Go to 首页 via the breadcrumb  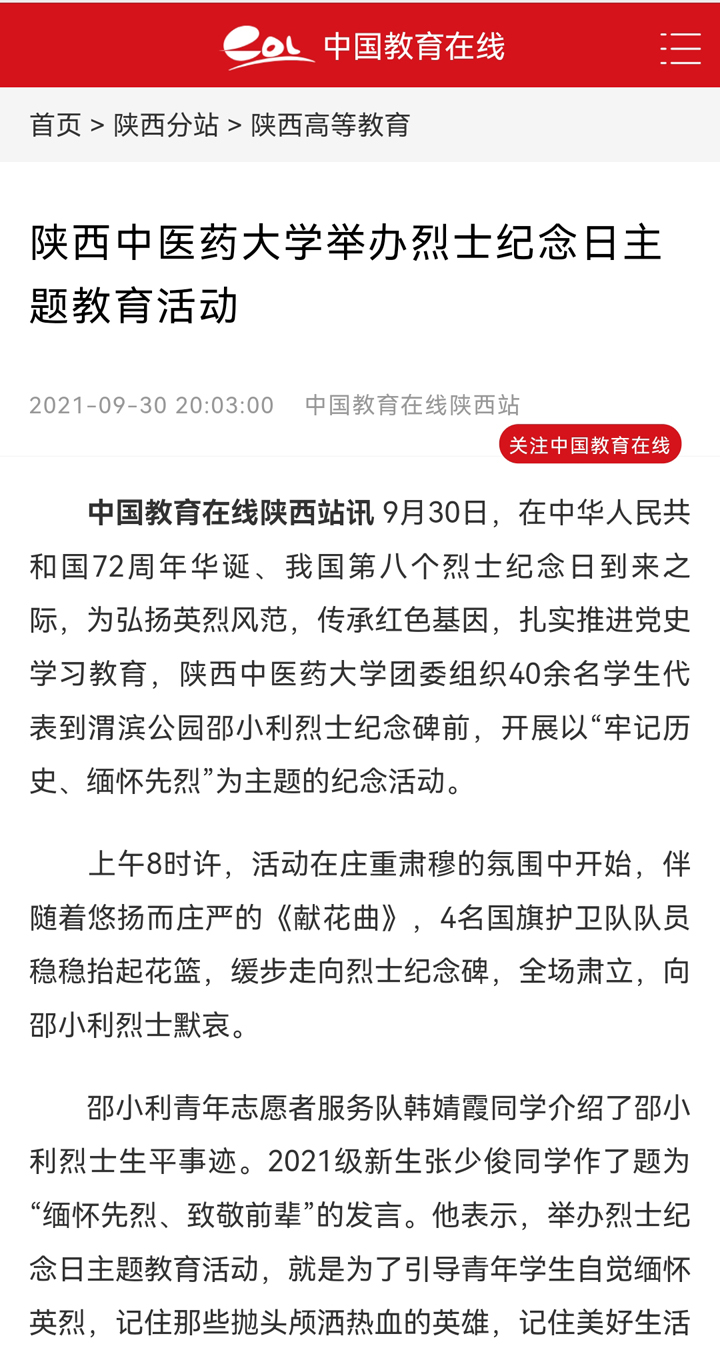tap(56, 125)
